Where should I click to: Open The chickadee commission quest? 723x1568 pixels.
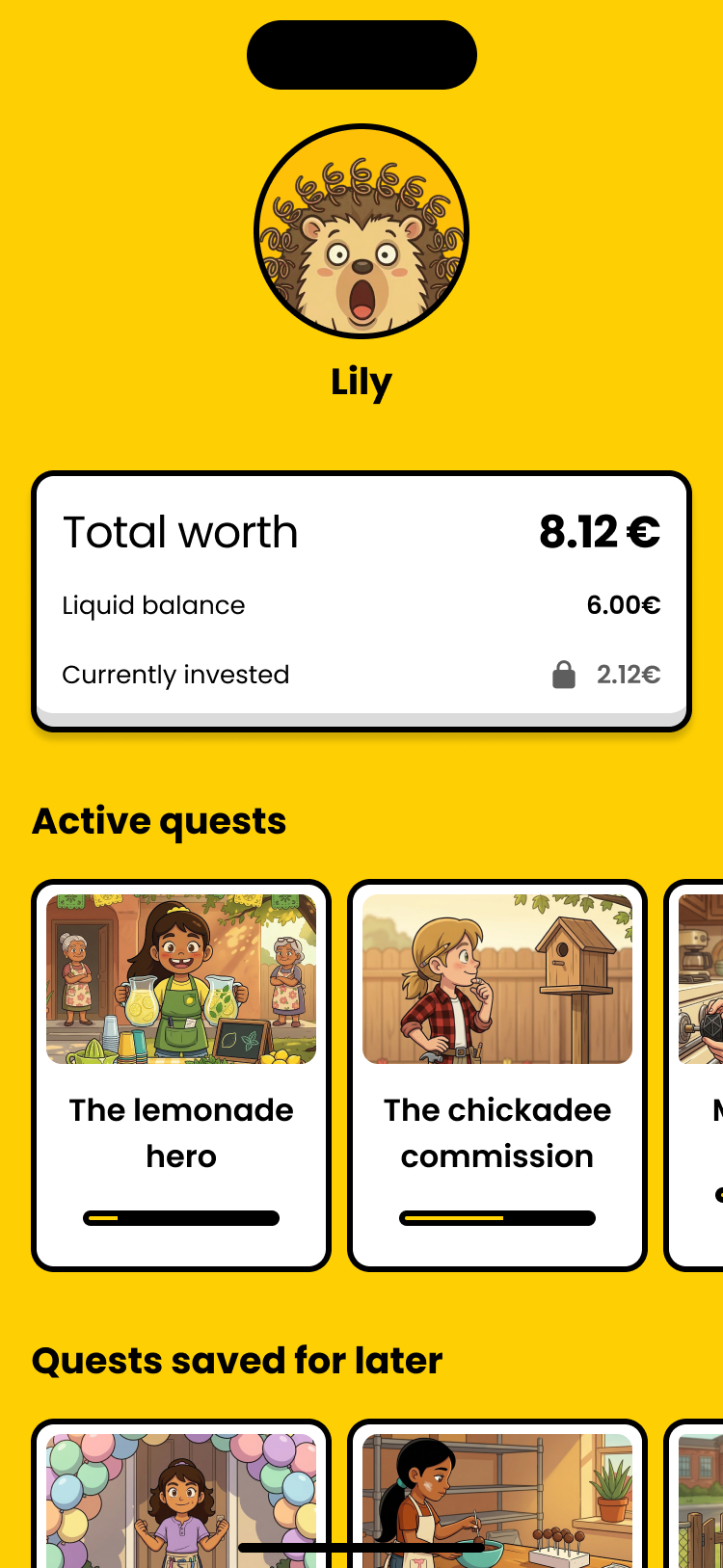[497, 1076]
